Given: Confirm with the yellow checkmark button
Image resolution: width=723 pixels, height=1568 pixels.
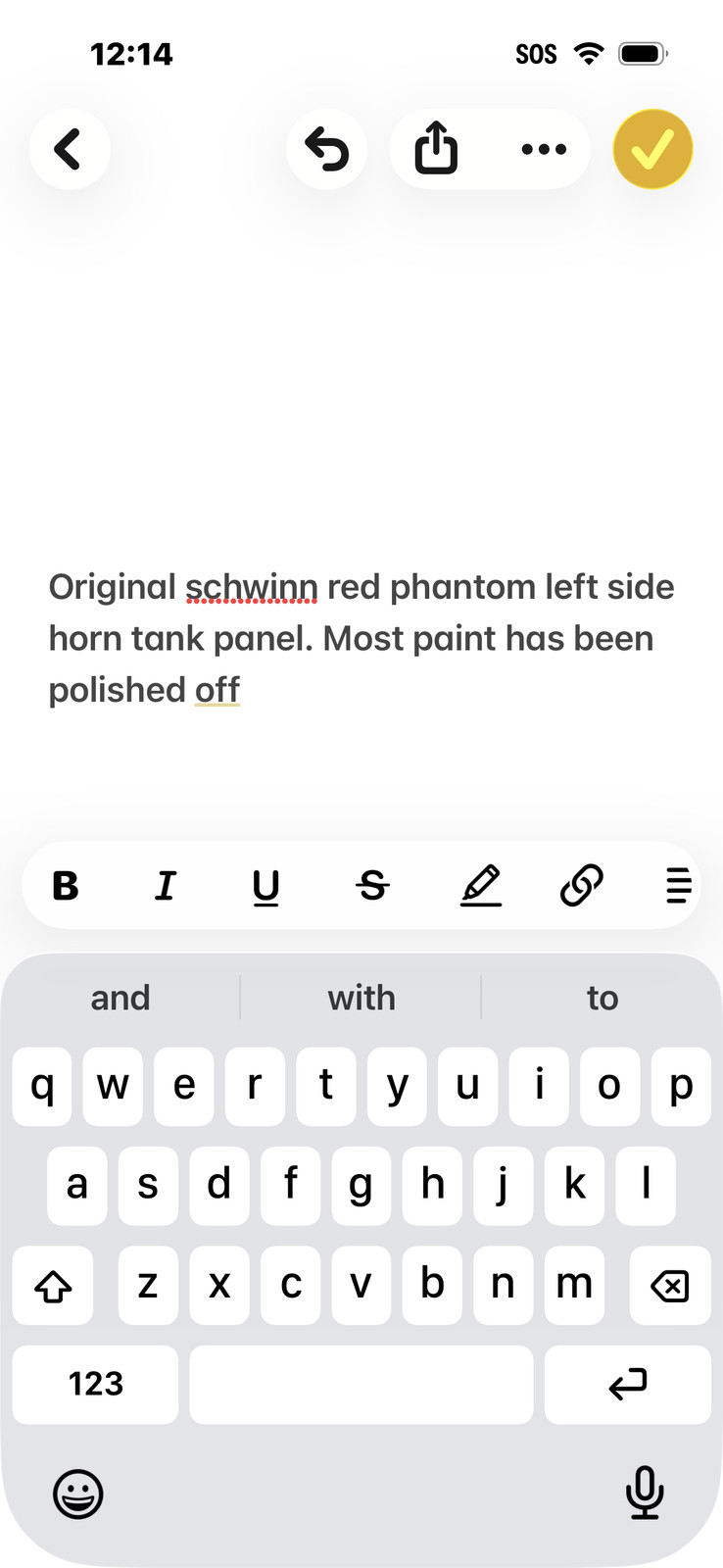Looking at the screenshot, I should [652, 149].
